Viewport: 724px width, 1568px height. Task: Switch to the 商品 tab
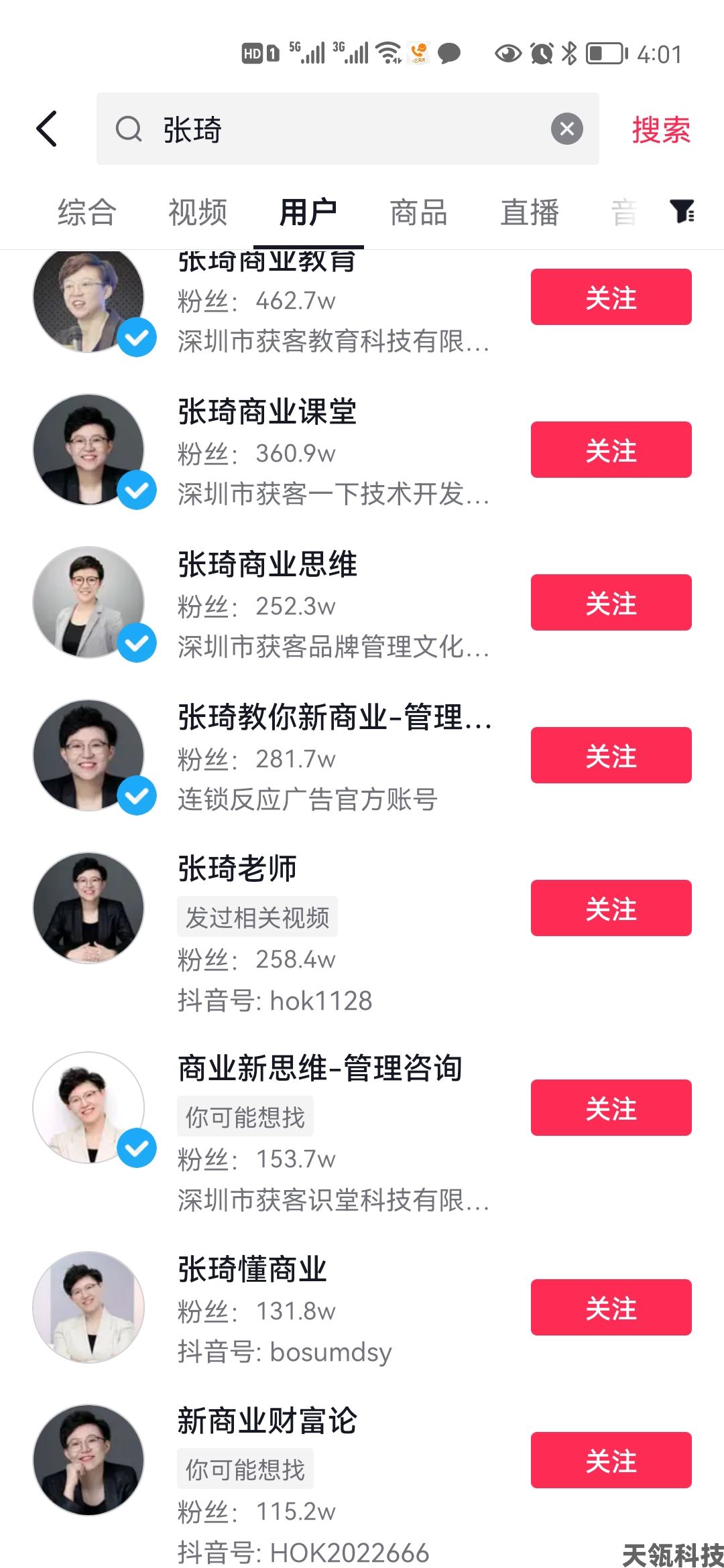(x=419, y=213)
